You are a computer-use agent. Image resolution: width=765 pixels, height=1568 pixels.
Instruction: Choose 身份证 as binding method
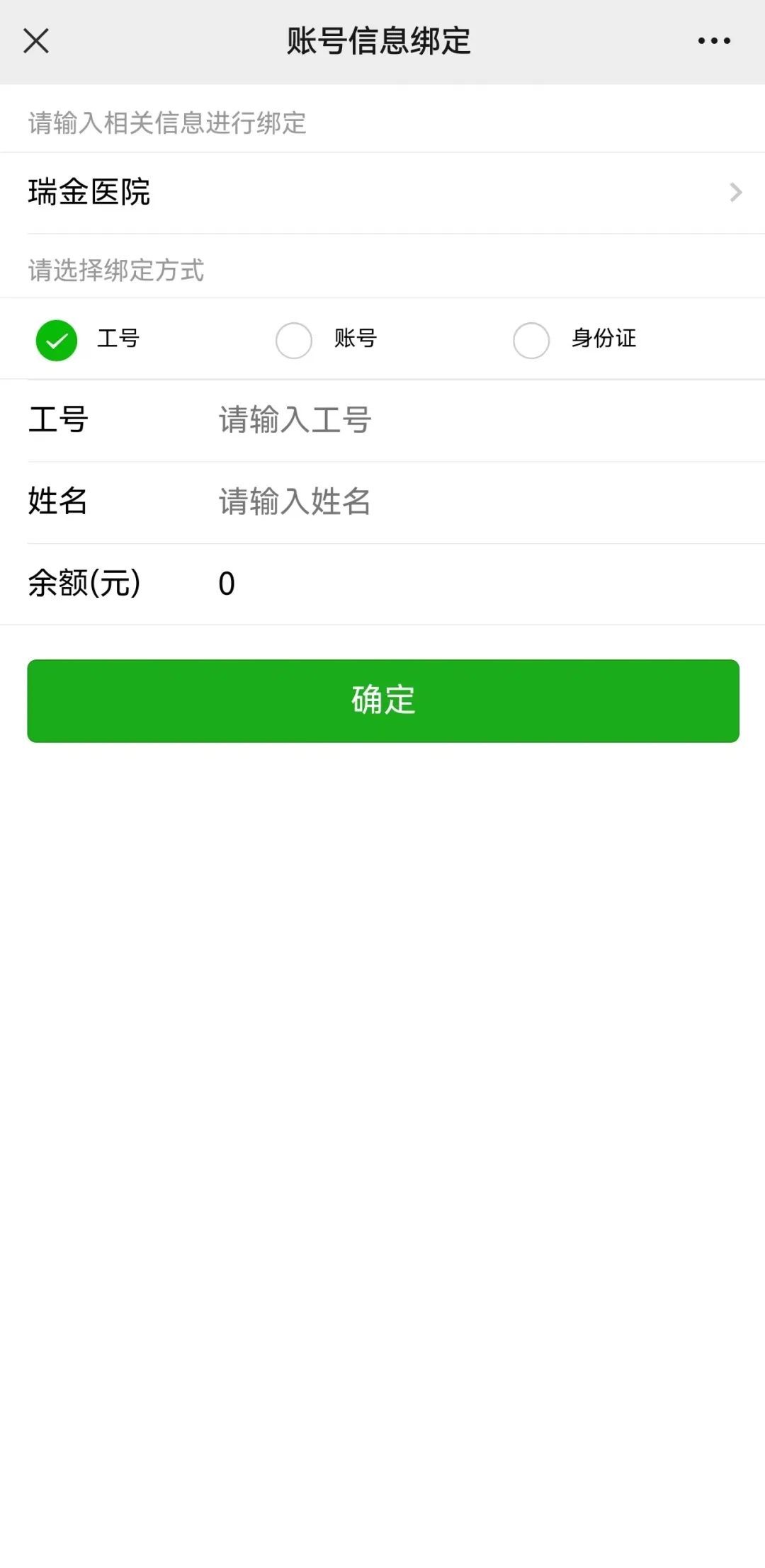coord(531,340)
